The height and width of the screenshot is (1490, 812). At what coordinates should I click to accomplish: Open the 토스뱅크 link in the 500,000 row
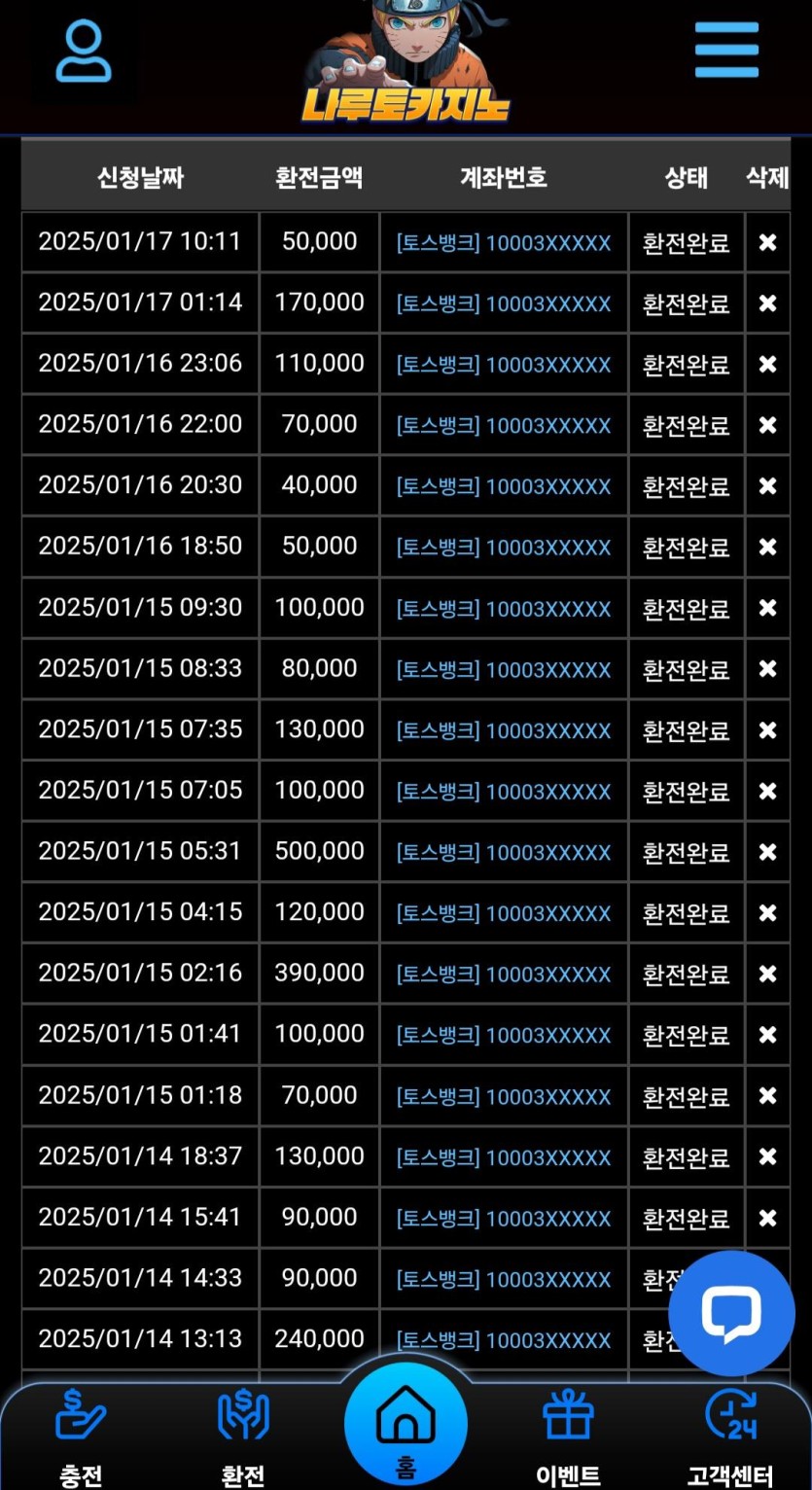503,851
